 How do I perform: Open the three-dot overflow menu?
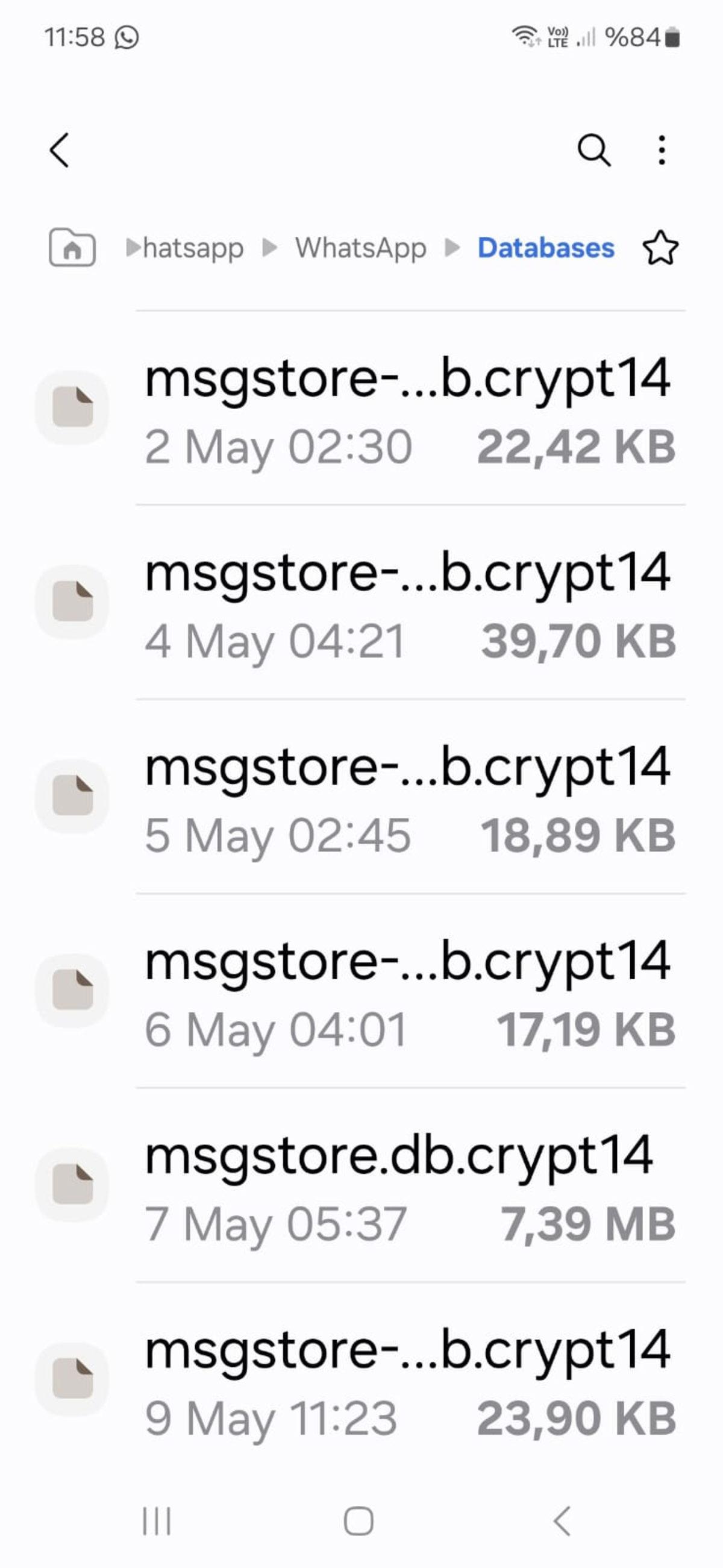click(662, 149)
